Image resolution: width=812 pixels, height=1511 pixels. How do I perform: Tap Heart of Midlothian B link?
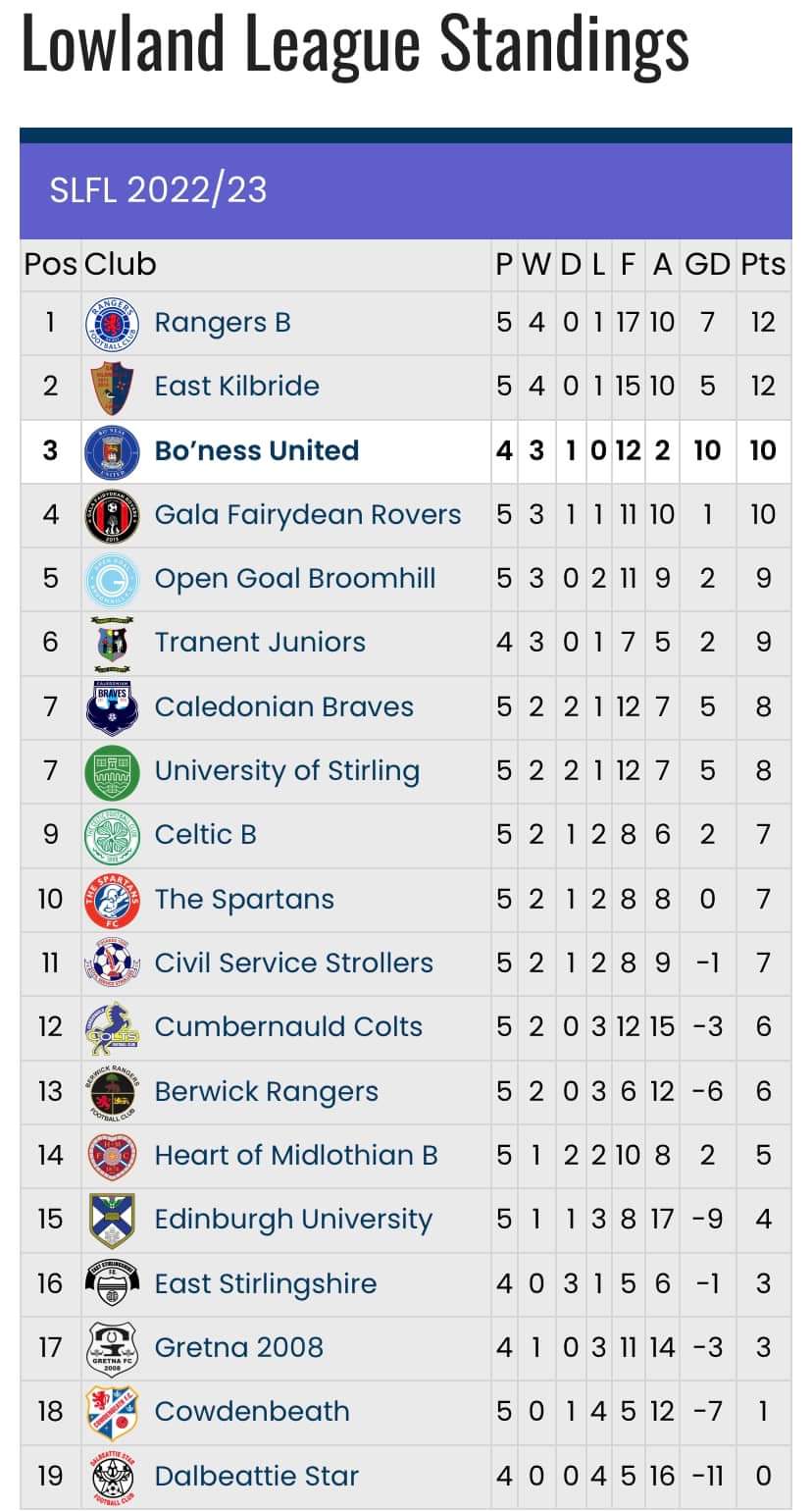coord(296,1156)
